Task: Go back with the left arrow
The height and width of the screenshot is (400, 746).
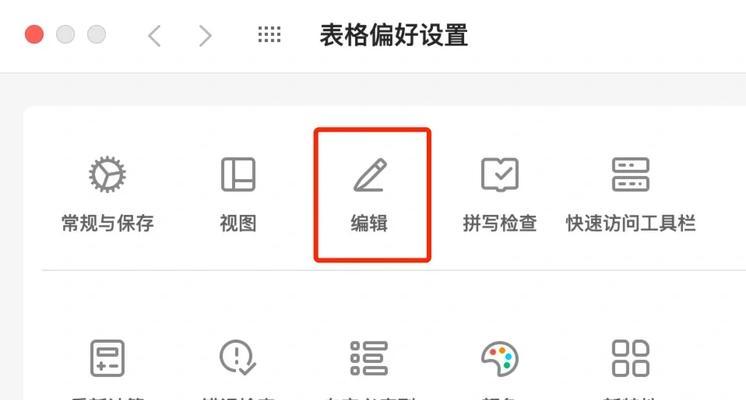Action: click(154, 36)
